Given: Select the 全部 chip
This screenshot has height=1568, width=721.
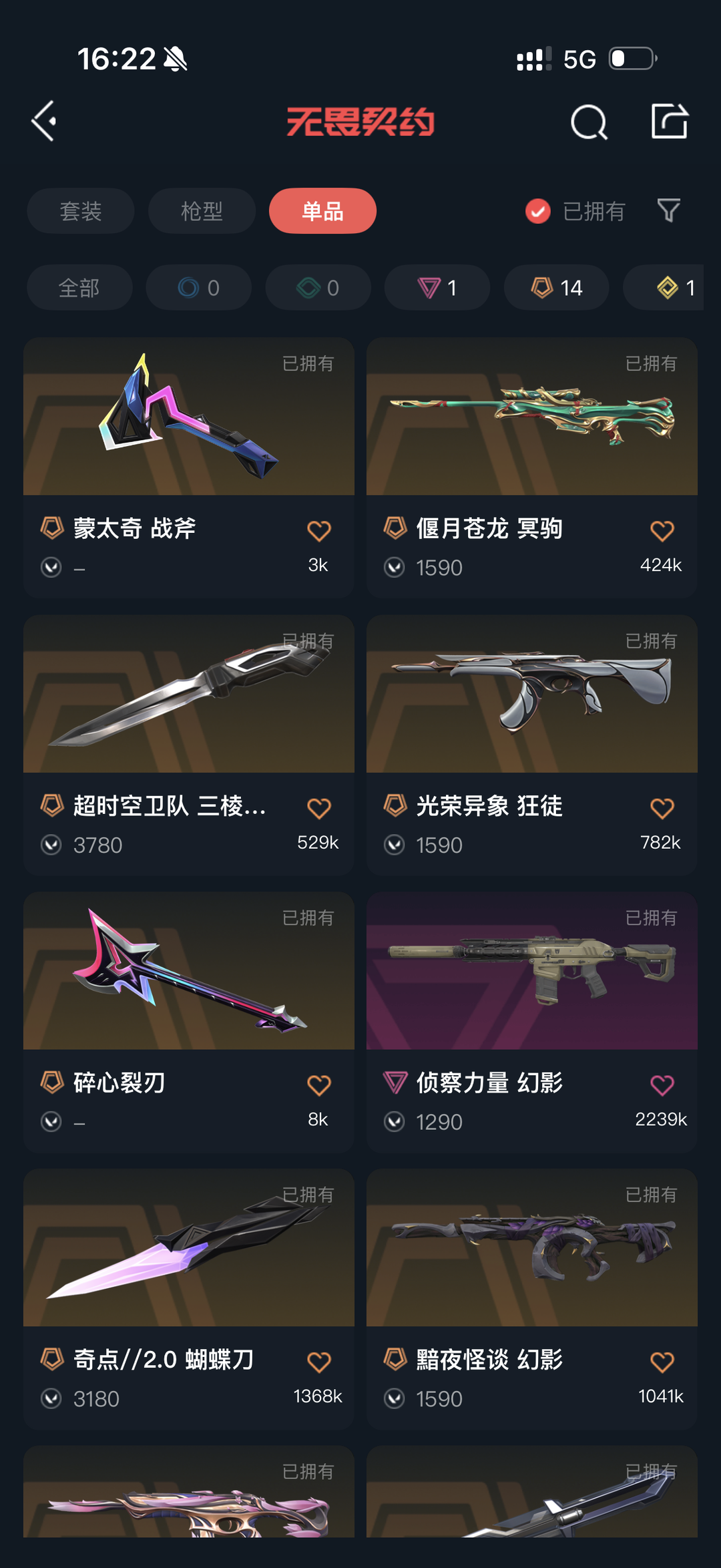Looking at the screenshot, I should point(79,288).
